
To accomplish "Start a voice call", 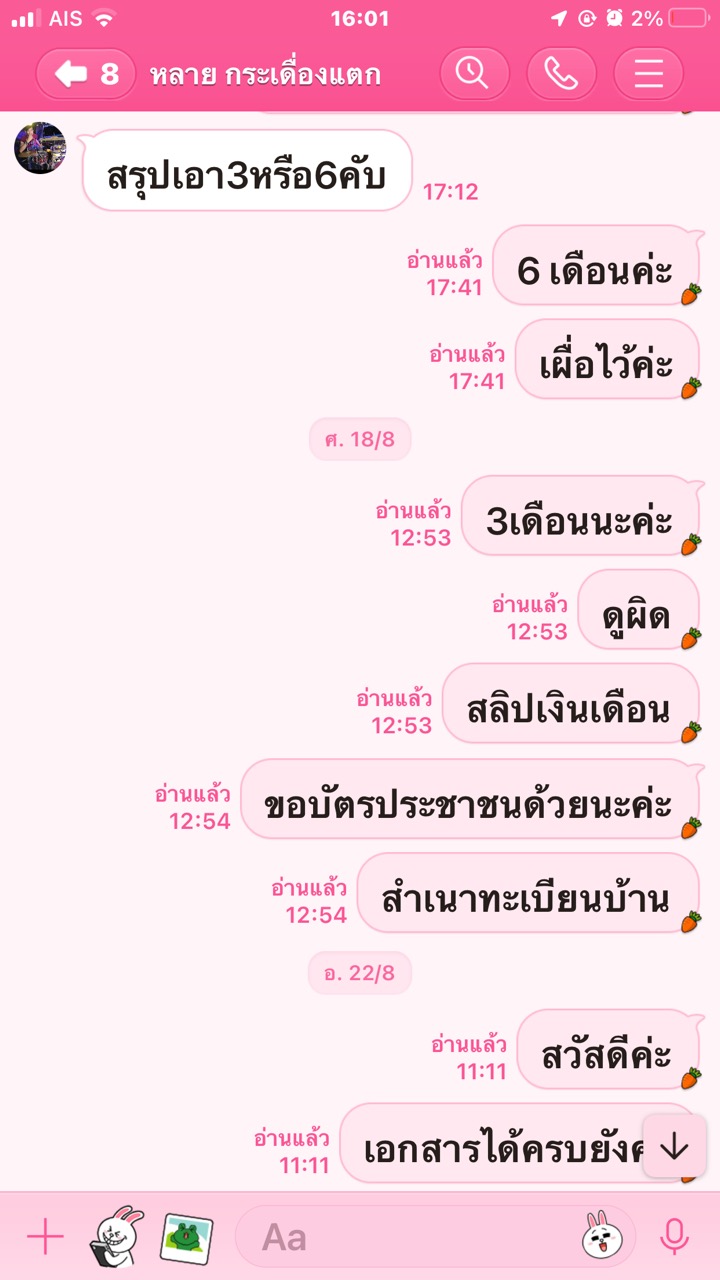I will pos(561,74).
